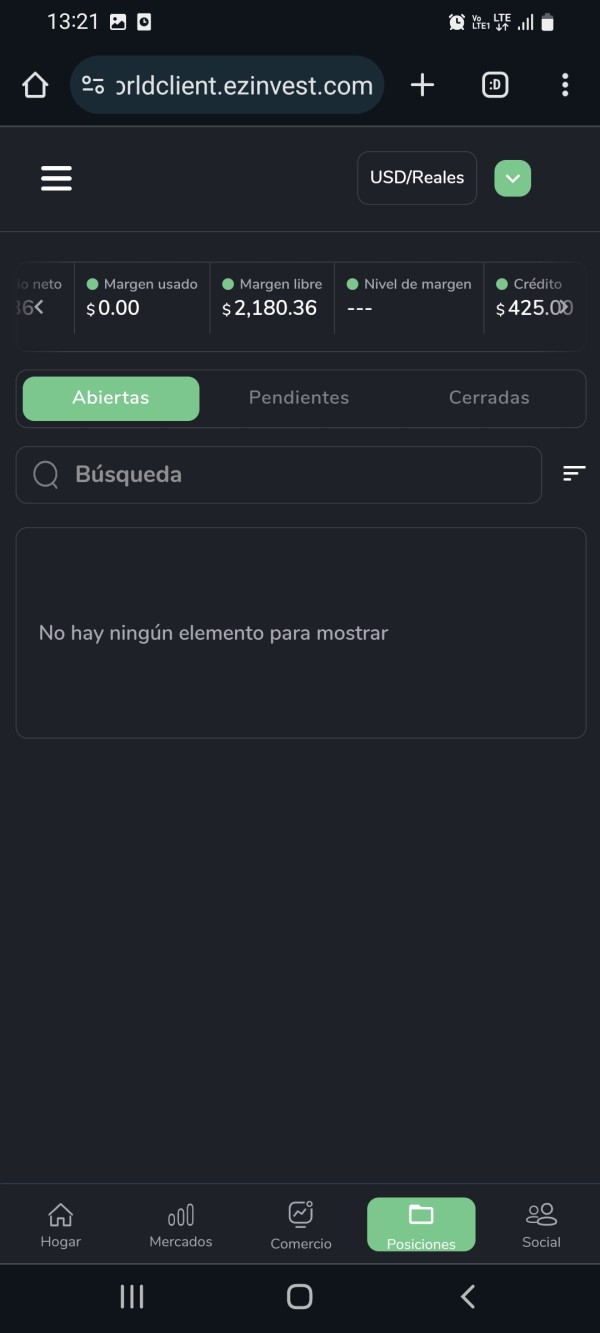Tap the browser home icon
The image size is (600, 1333).
[x=35, y=85]
